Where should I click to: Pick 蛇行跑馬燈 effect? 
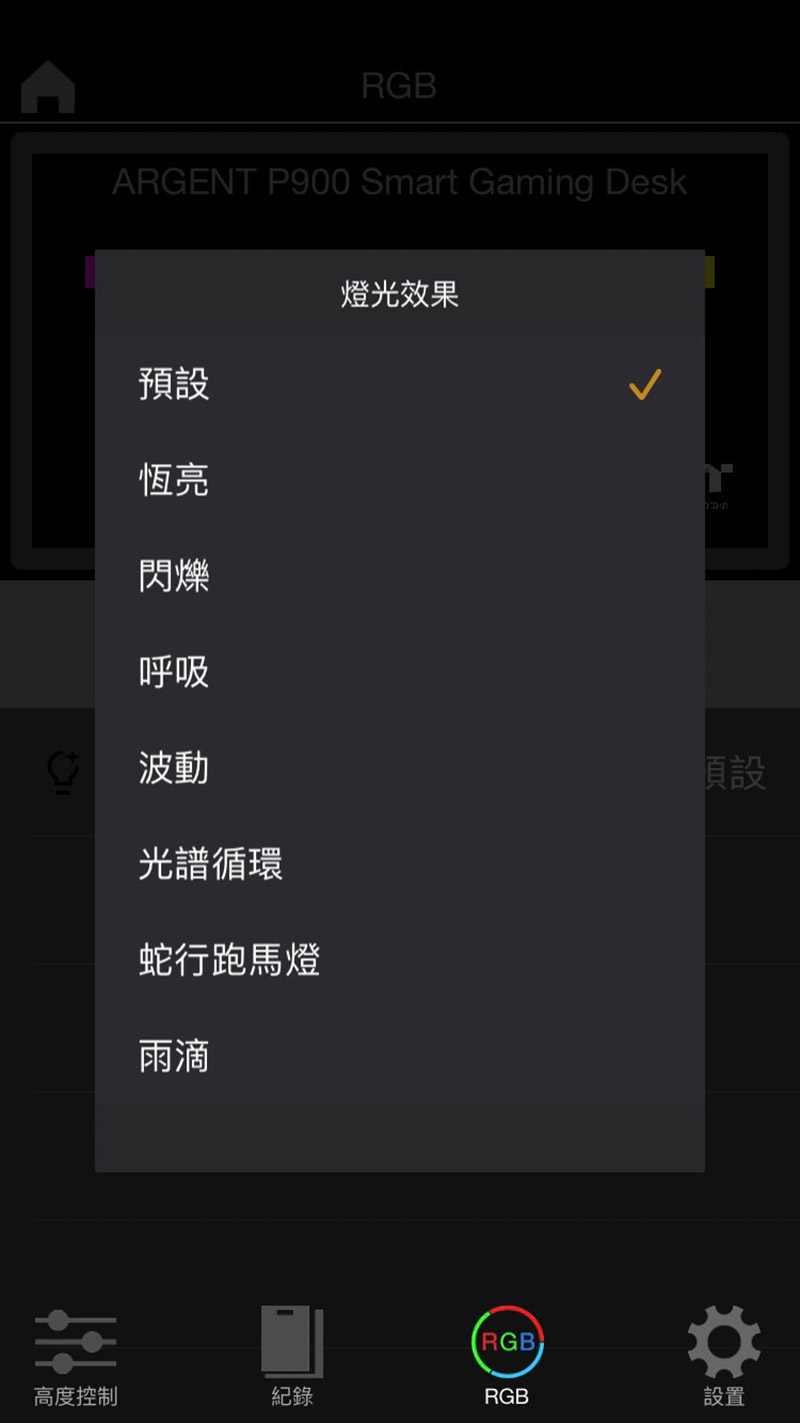click(x=399, y=960)
